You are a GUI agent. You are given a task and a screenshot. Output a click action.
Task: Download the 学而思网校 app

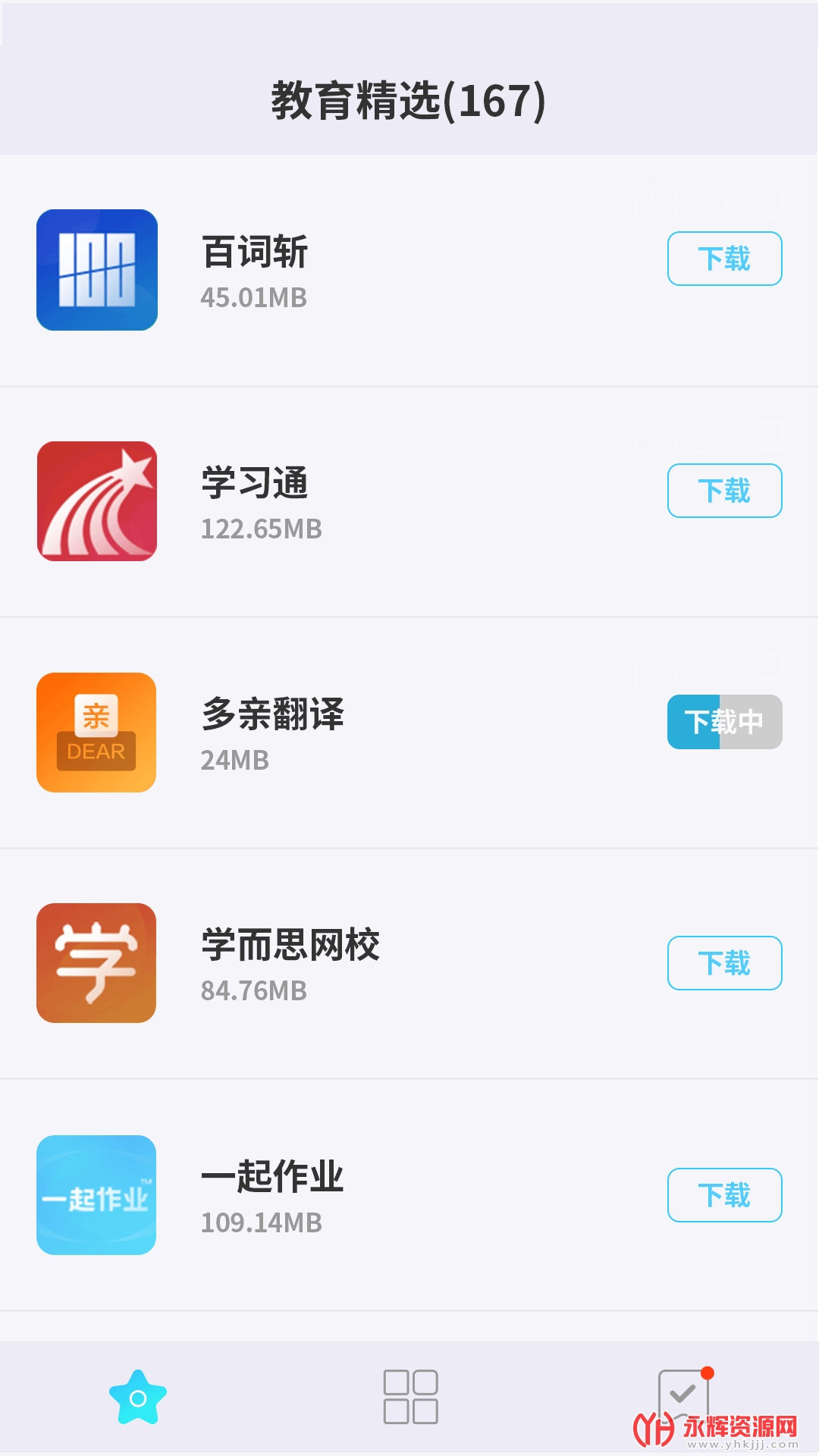[724, 963]
